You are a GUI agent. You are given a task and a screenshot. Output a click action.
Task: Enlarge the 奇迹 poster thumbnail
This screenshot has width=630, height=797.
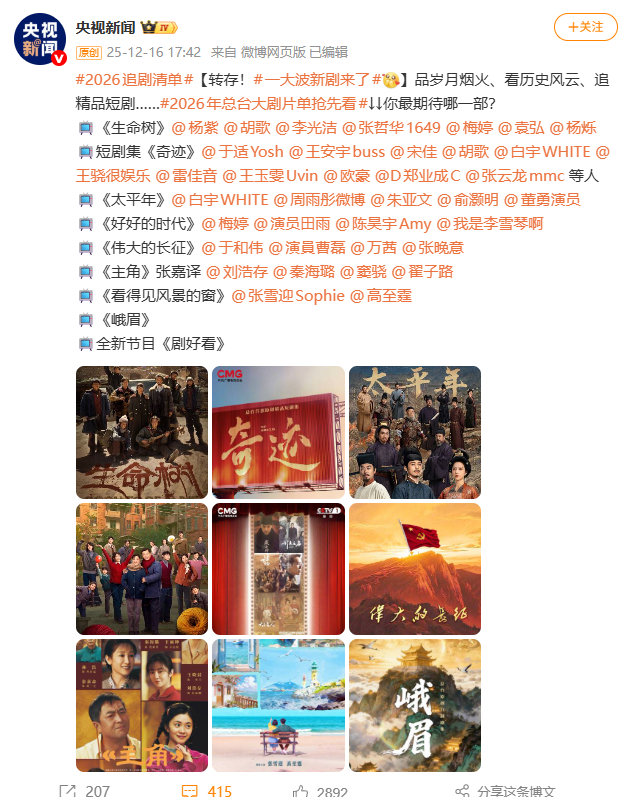(279, 432)
